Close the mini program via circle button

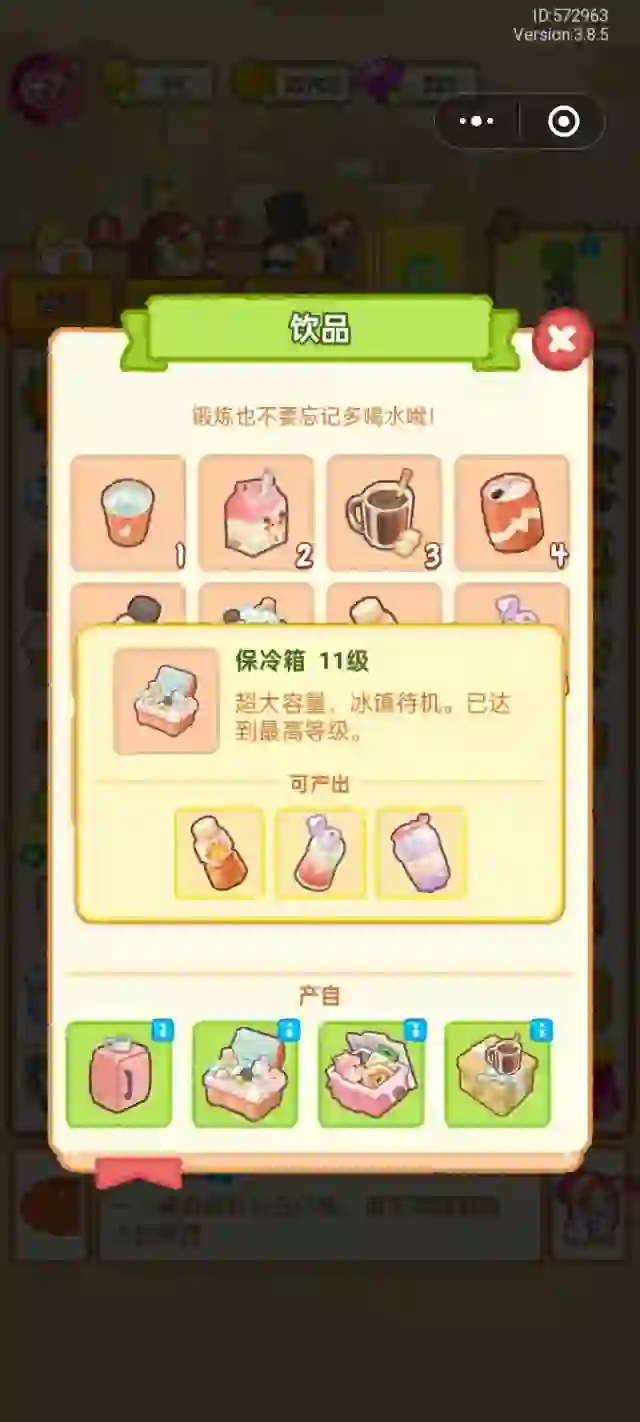(x=564, y=122)
